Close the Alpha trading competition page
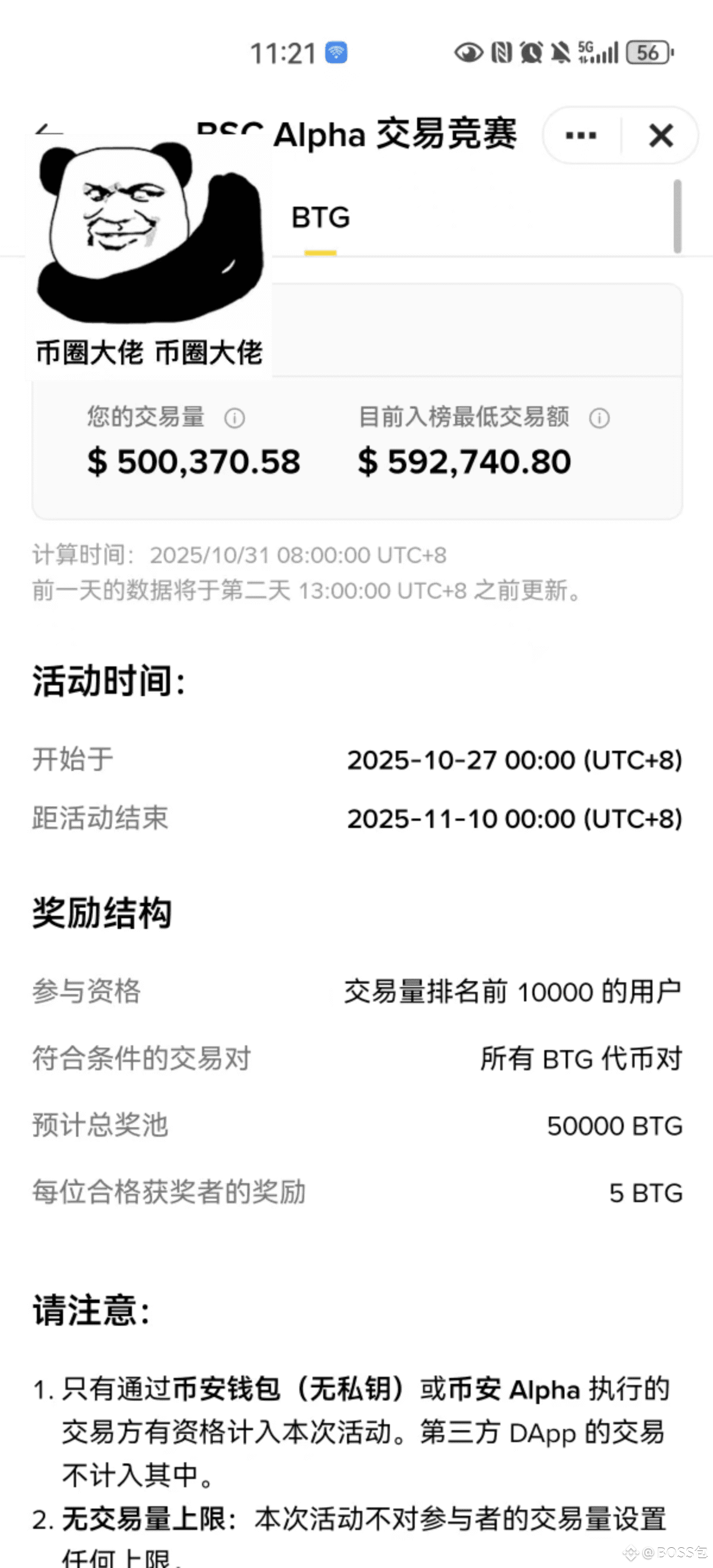 (661, 135)
